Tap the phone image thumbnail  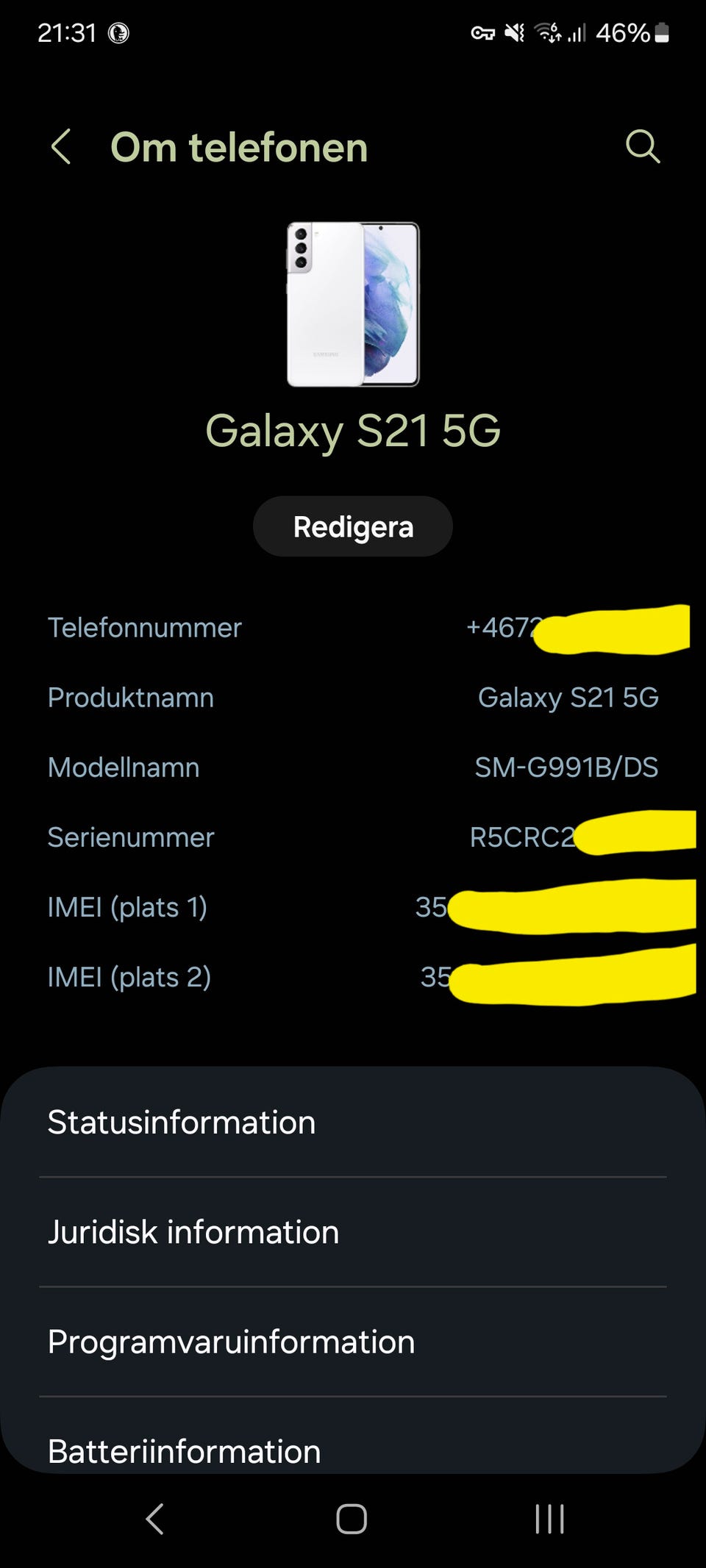pos(353,304)
